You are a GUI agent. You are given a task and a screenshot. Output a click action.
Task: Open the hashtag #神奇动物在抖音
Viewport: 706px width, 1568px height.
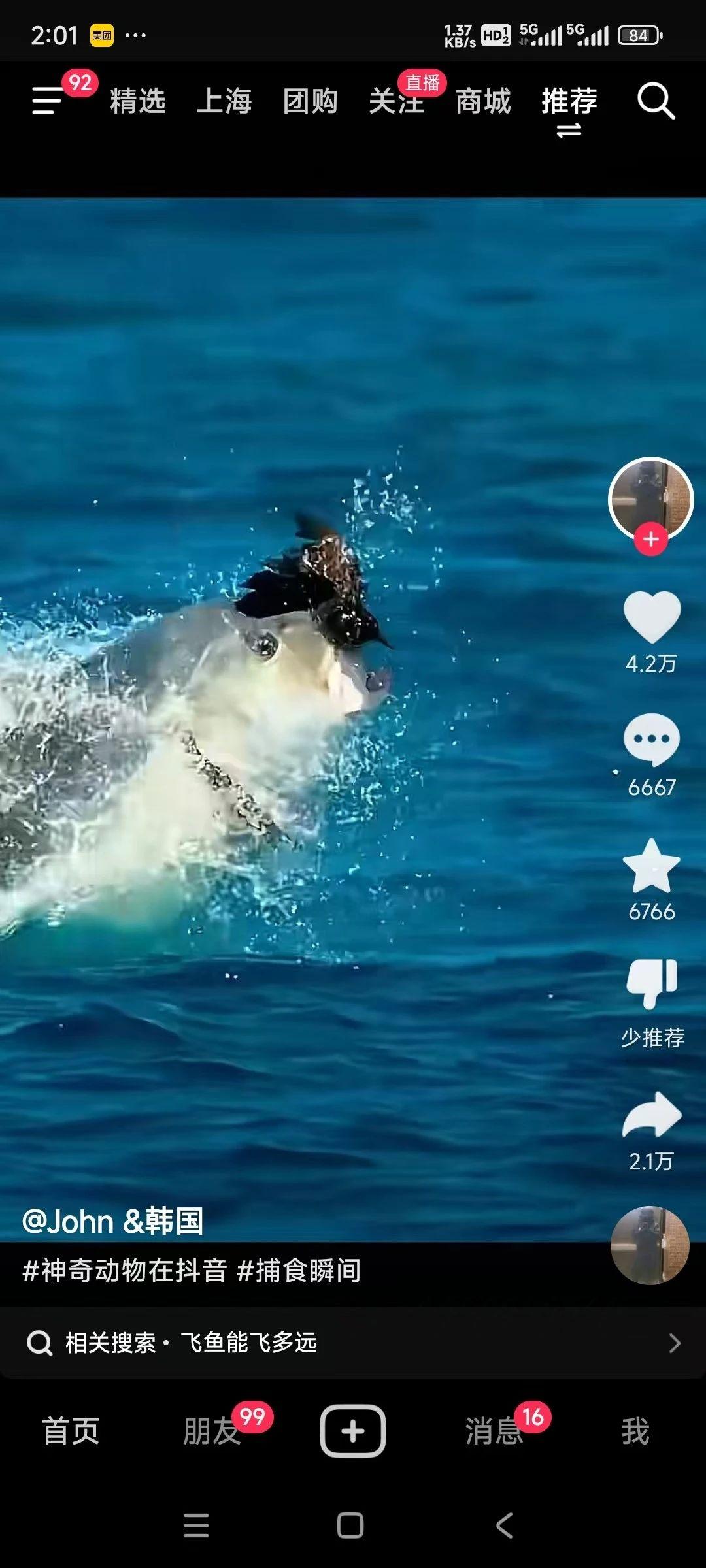pos(124,1271)
